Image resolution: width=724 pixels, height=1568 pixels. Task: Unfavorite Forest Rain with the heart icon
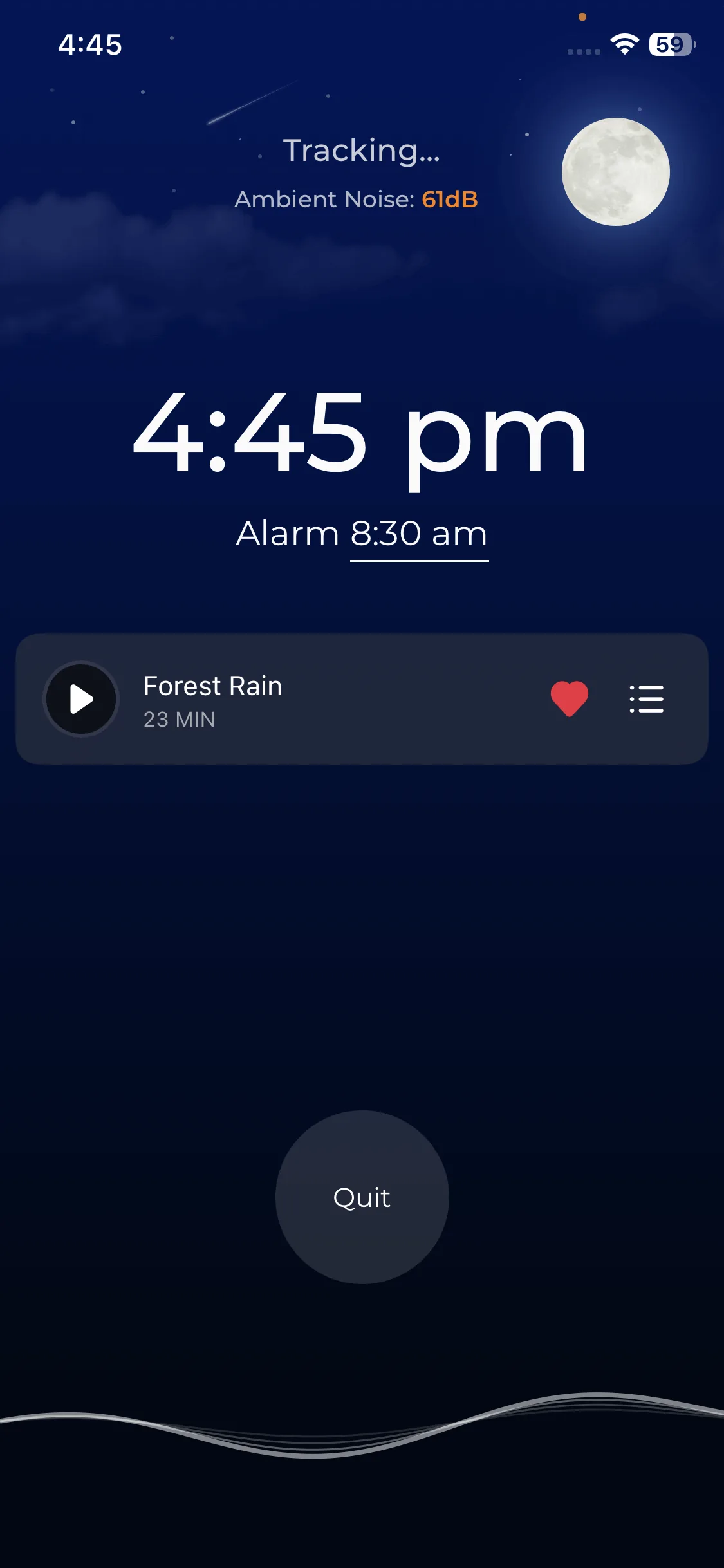(x=569, y=699)
